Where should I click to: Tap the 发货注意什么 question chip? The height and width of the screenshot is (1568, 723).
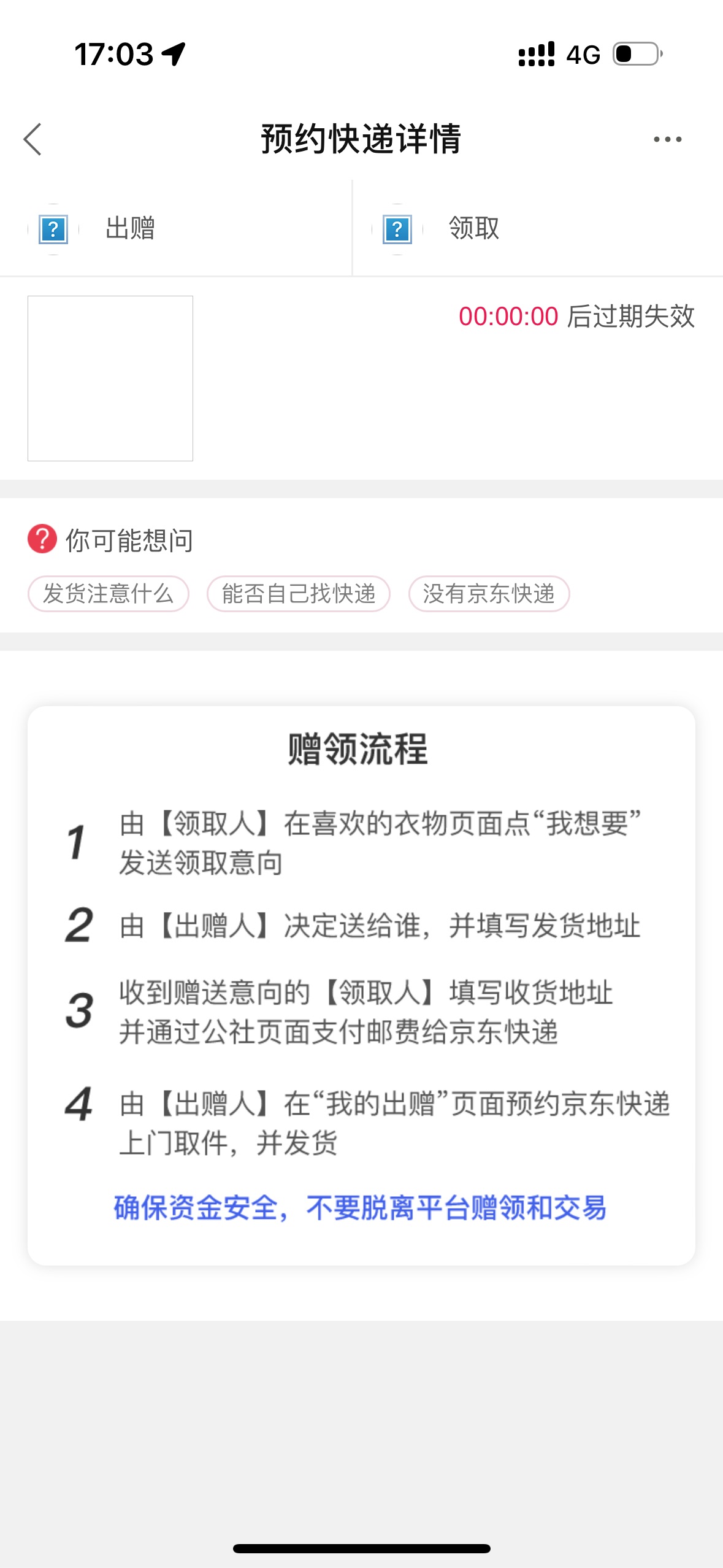pyautogui.click(x=109, y=593)
